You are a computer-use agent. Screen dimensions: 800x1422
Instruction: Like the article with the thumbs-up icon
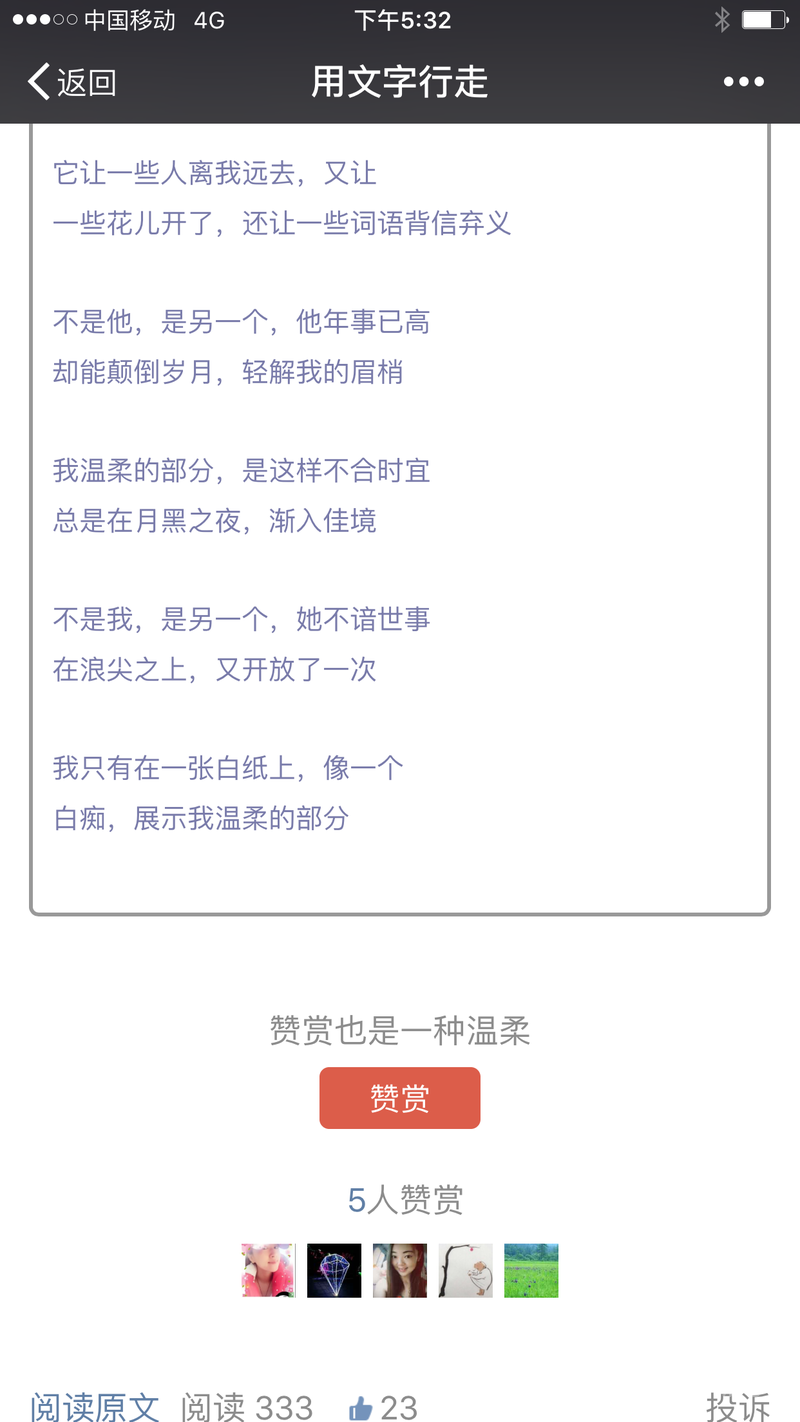pos(361,1409)
